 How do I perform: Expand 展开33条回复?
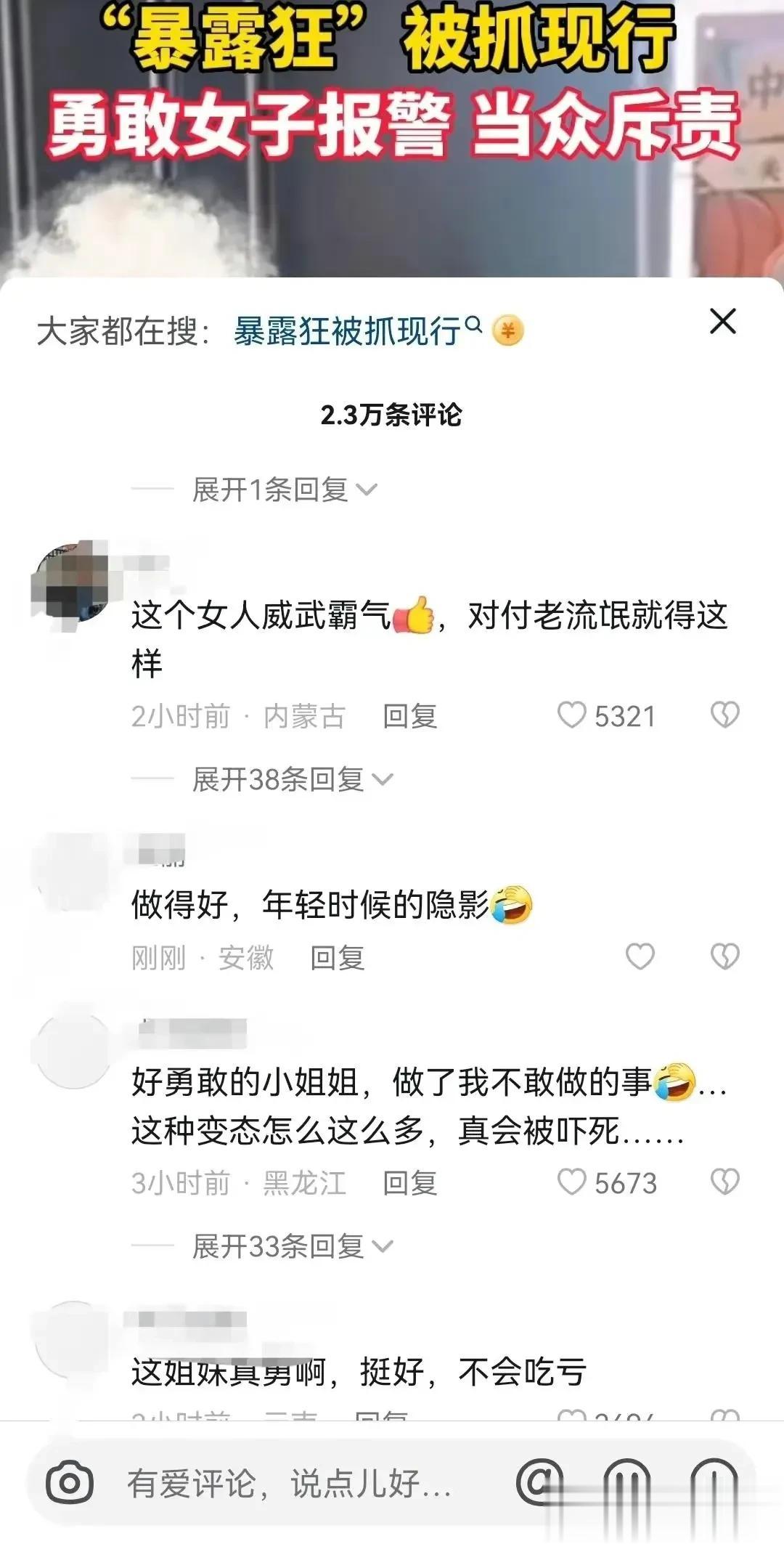point(290,1247)
